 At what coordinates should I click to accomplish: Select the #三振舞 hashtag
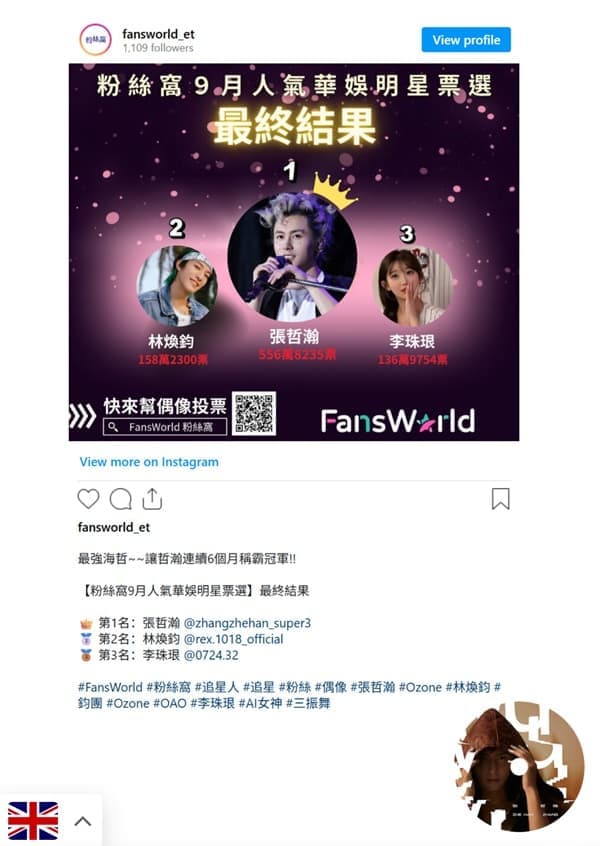tap(308, 703)
